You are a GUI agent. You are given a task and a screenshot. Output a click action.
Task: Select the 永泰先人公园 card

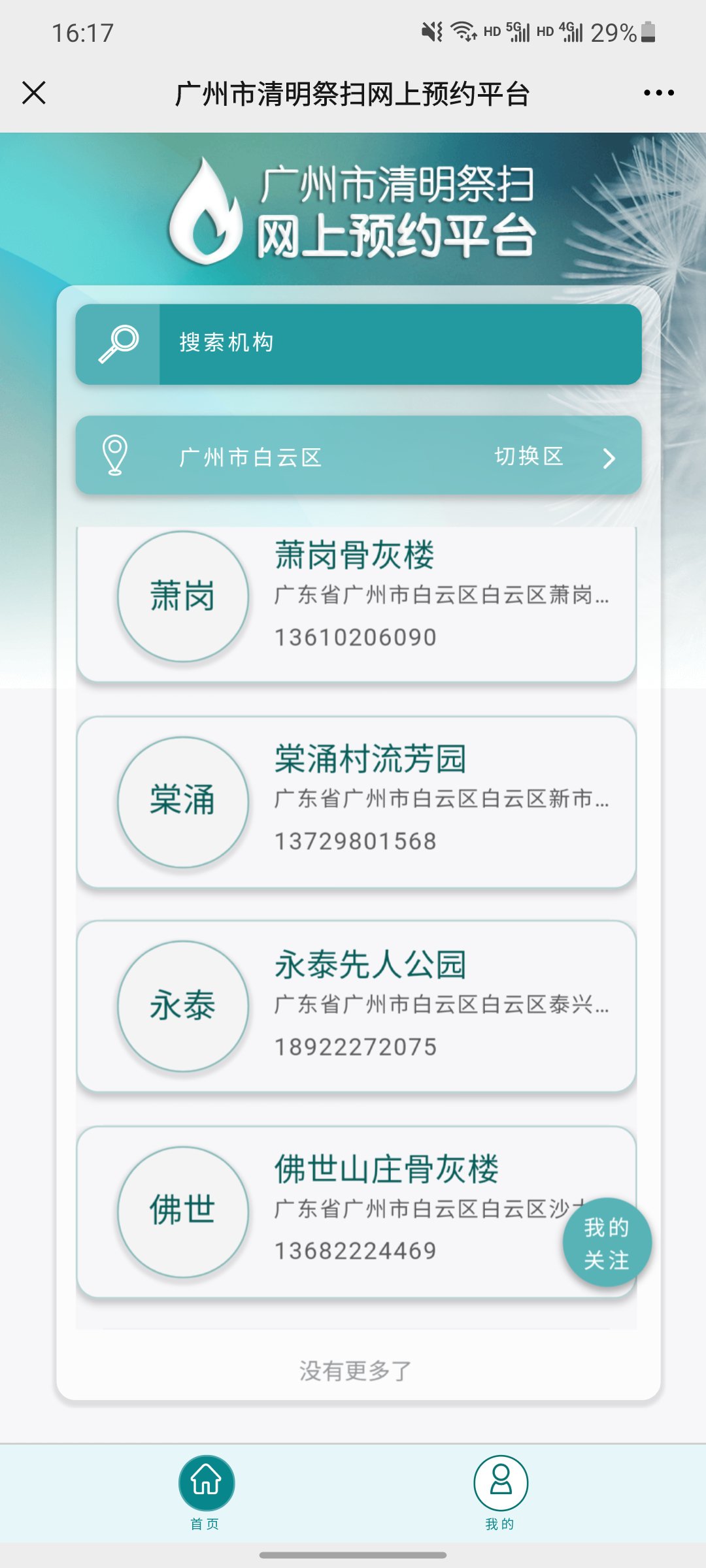(356, 1006)
